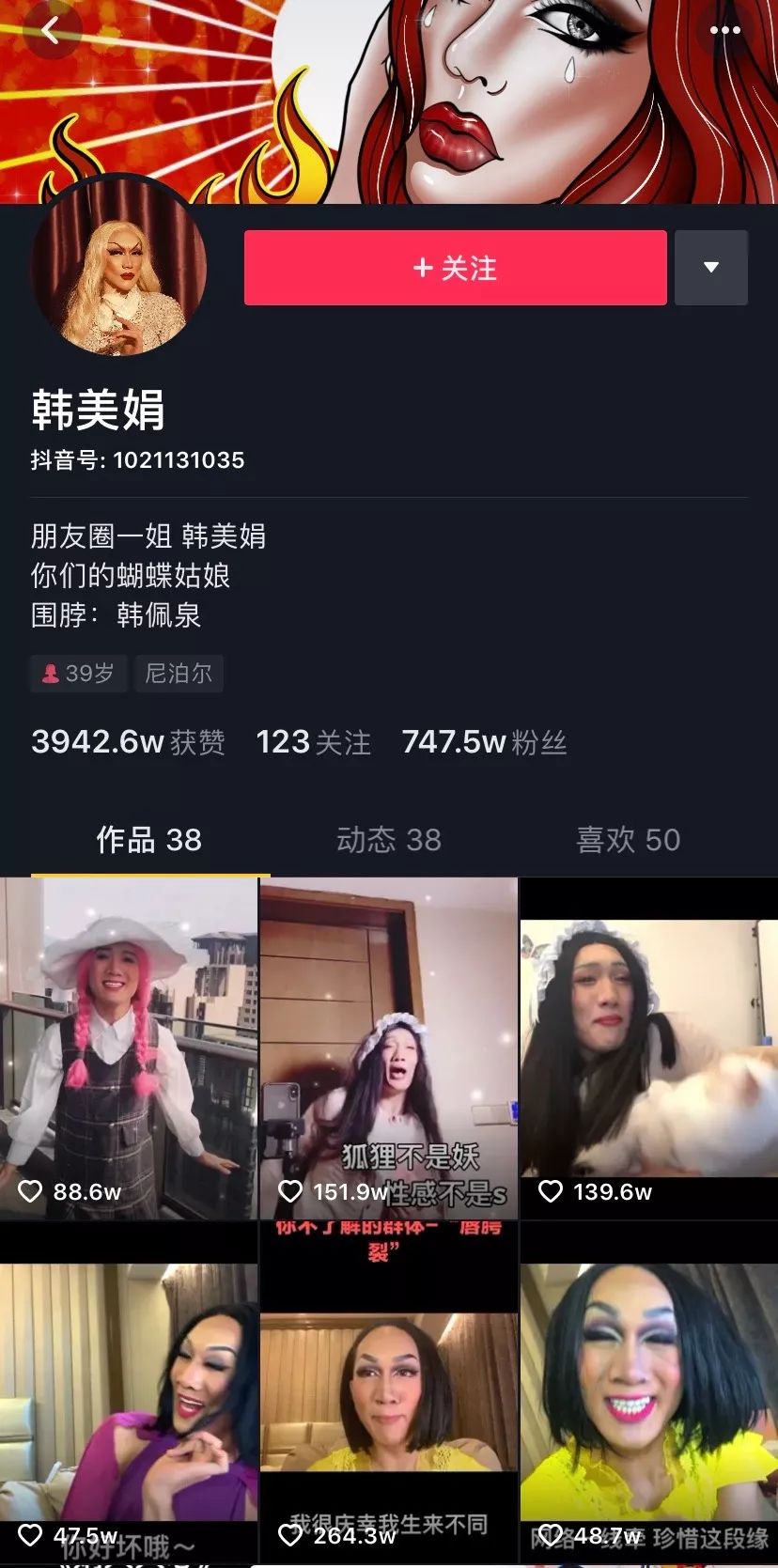Screen dimensions: 778x1568
Task: Open the video with 139.6w likes
Action: [x=648, y=1048]
